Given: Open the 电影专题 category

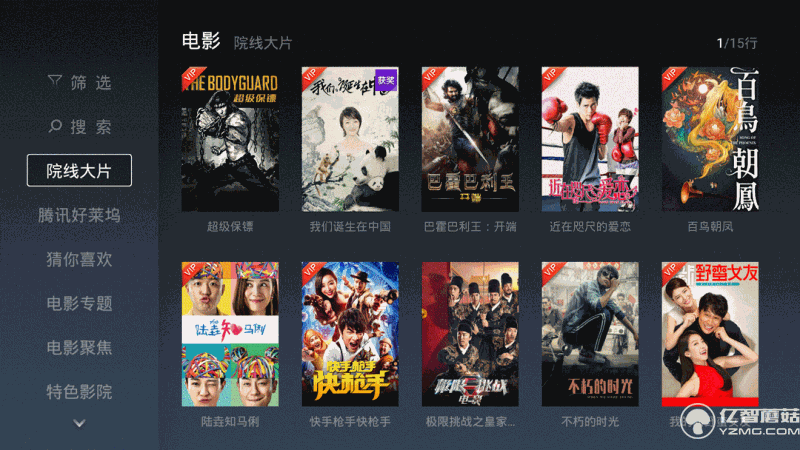Looking at the screenshot, I should [x=79, y=303].
